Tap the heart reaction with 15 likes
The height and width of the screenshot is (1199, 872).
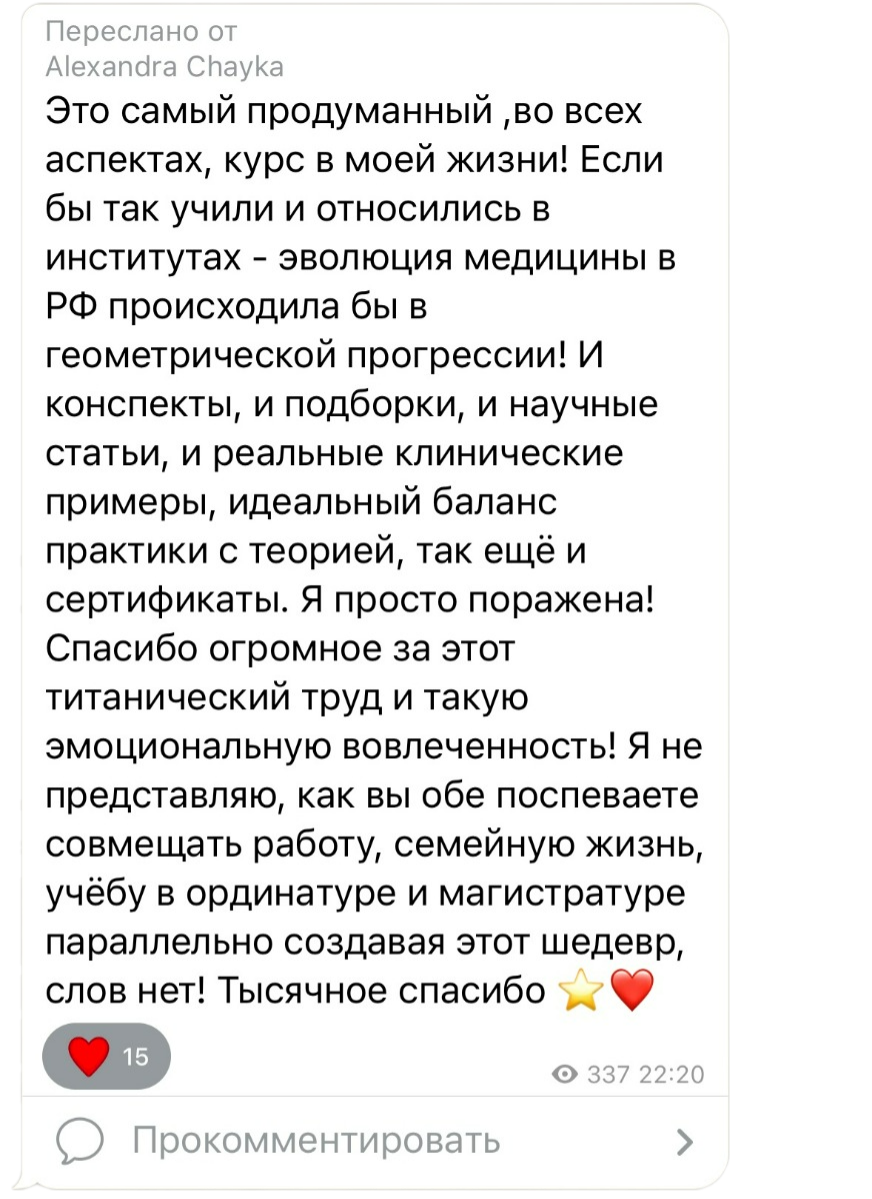[106, 1056]
